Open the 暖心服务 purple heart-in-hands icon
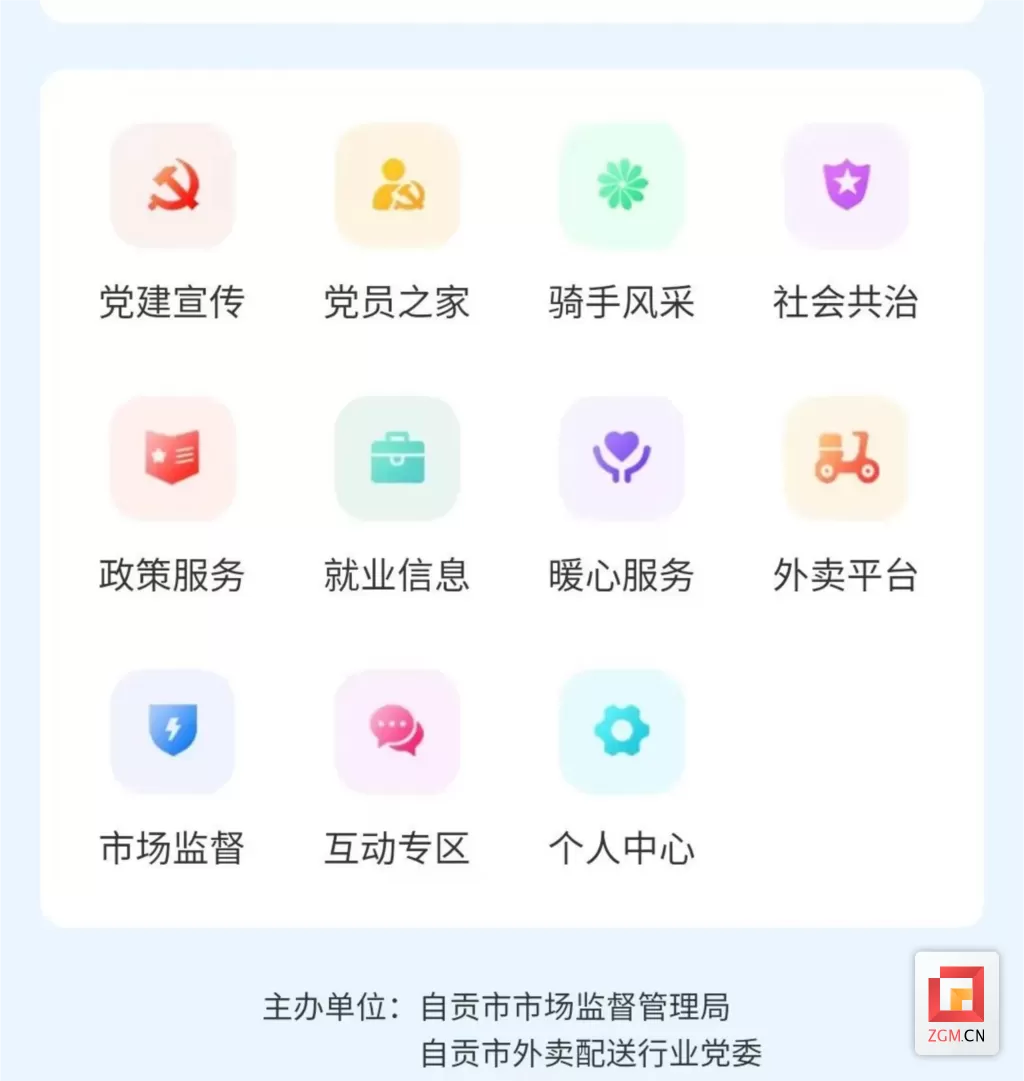 click(621, 458)
